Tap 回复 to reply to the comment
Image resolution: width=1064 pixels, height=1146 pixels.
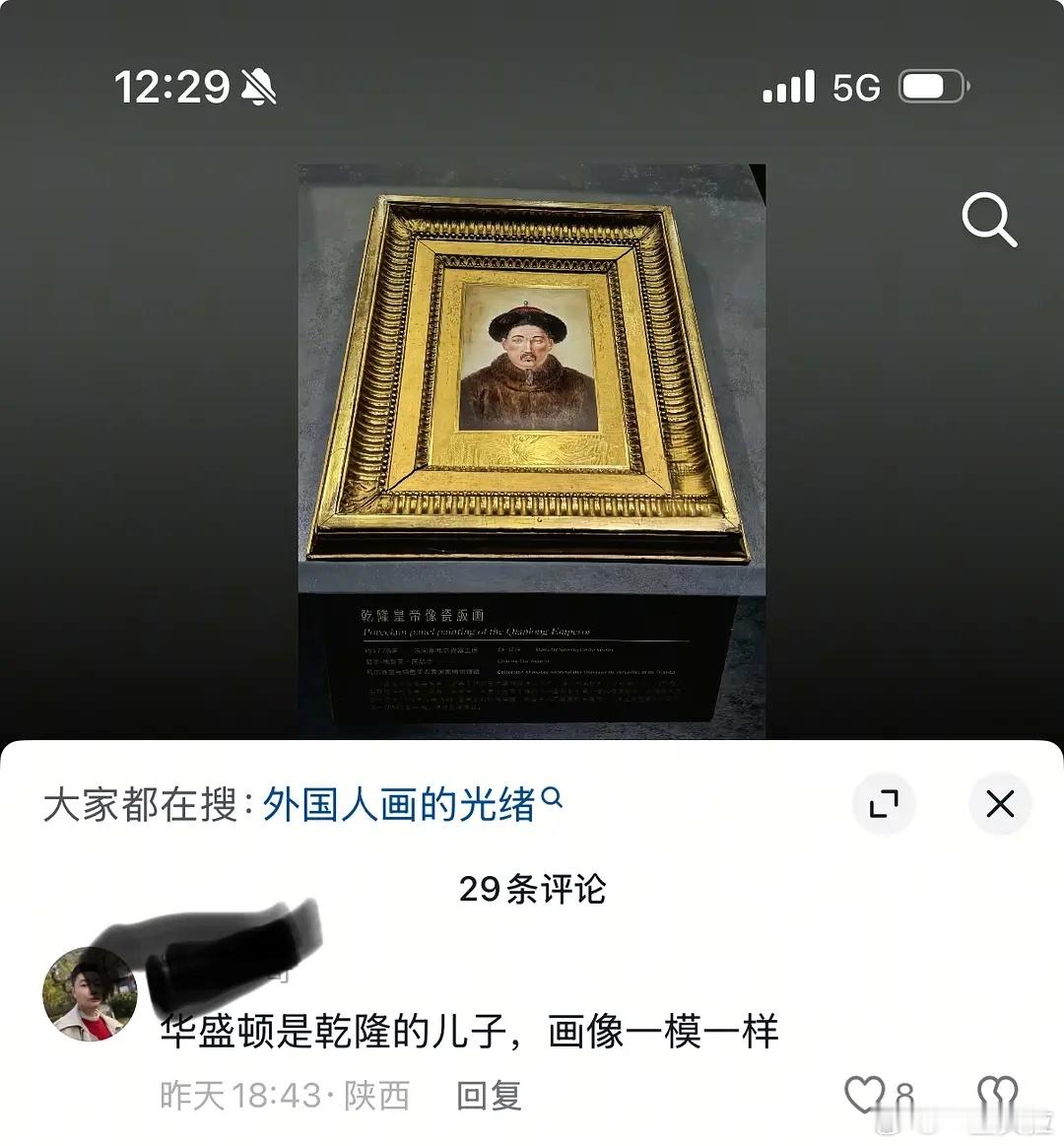click(489, 1094)
